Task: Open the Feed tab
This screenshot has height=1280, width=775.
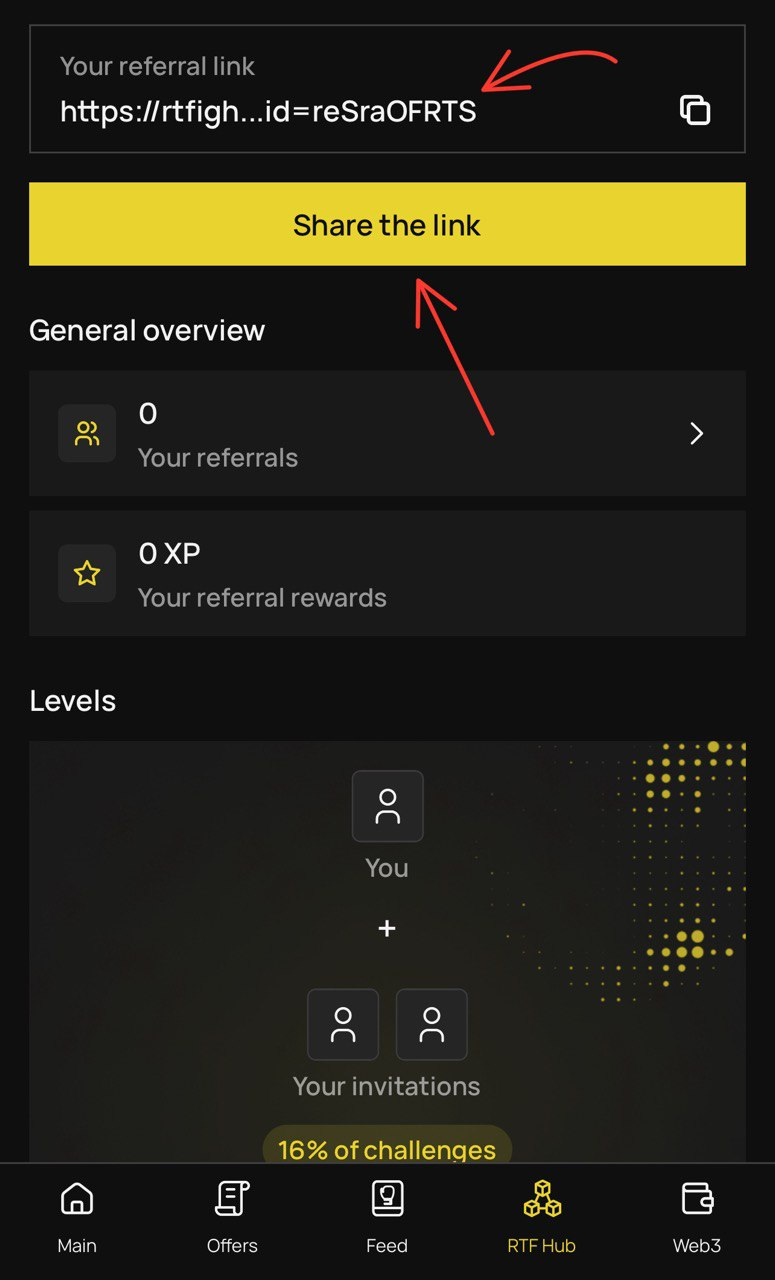Action: click(387, 1217)
